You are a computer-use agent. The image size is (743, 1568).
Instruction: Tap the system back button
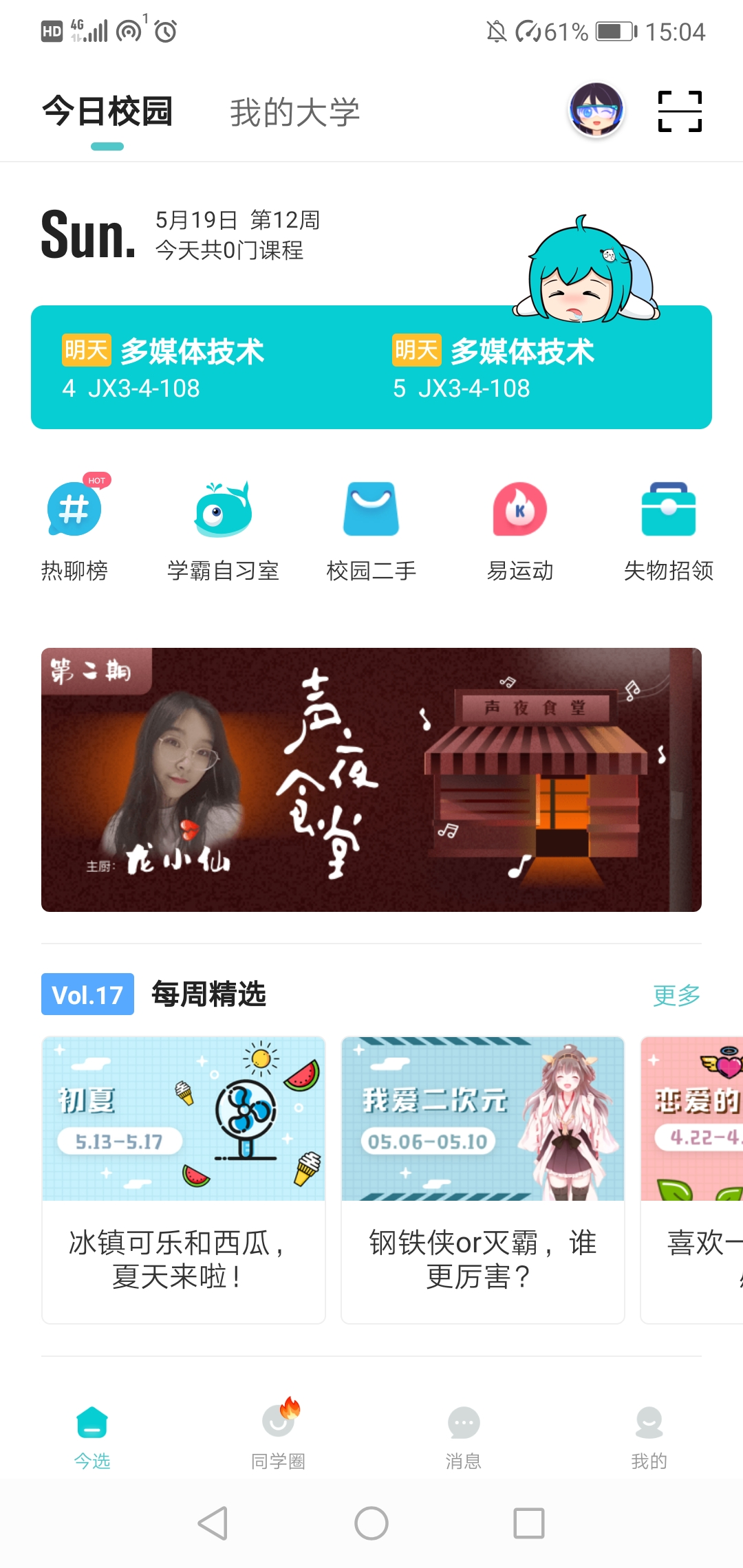click(213, 1523)
